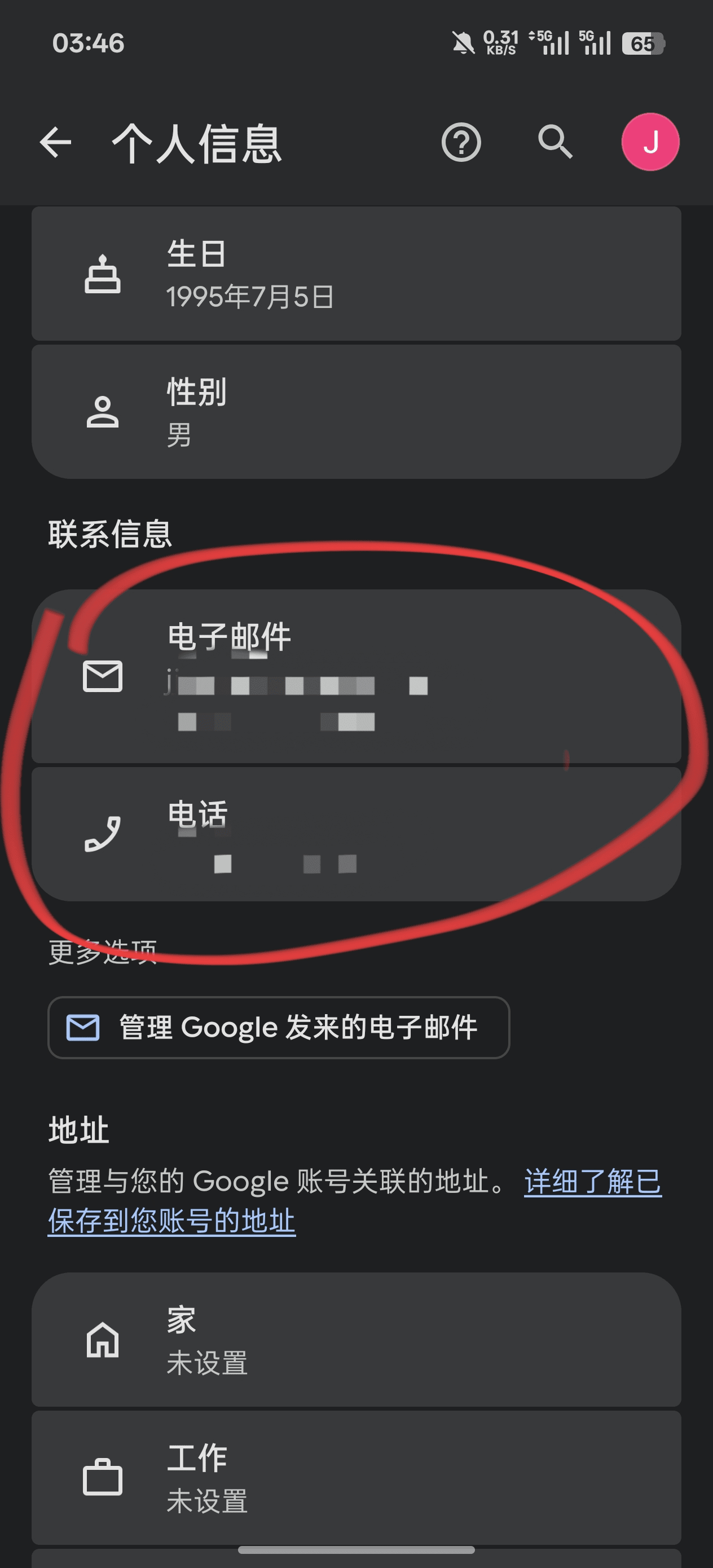Set the 家 address
Screen dimensions: 713x1568
[356, 1340]
